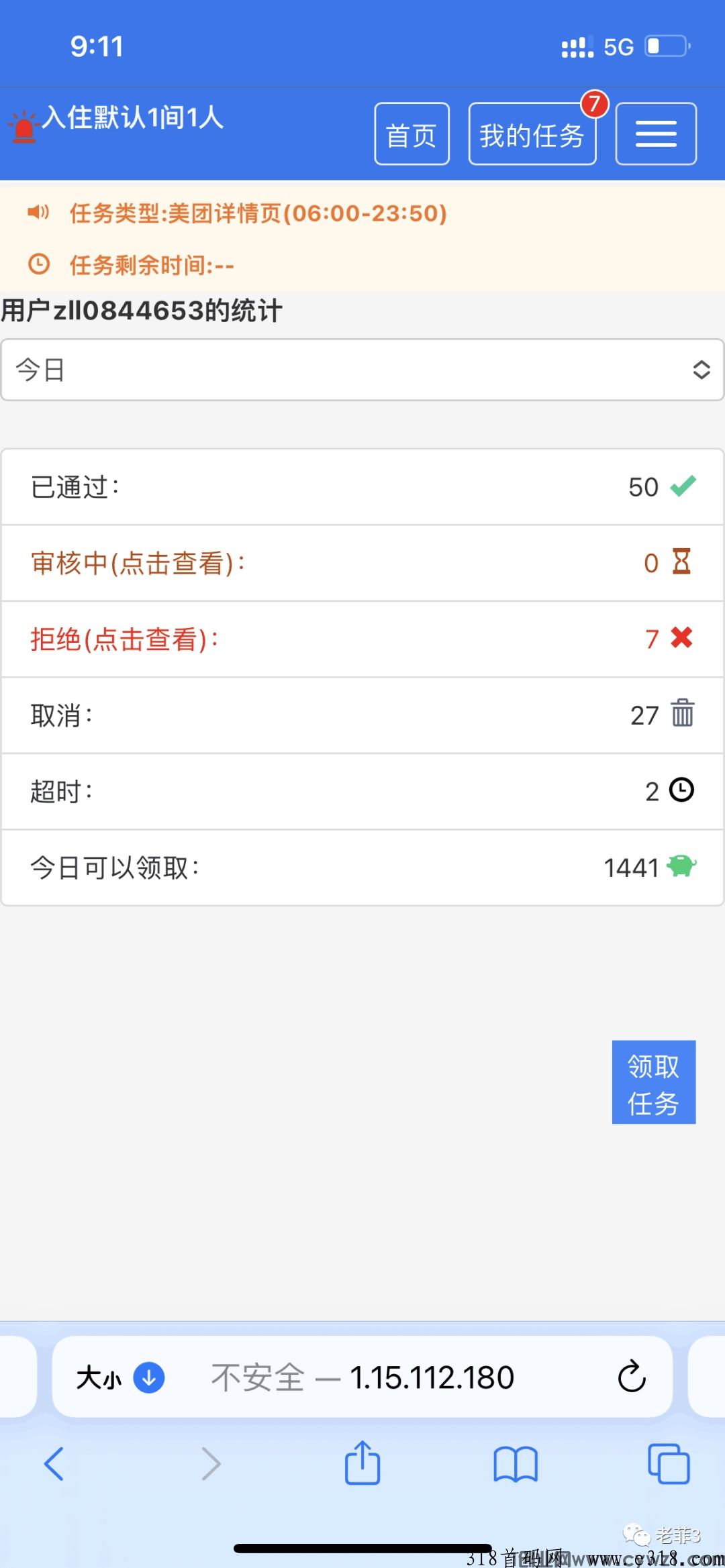Screen dimensions: 725x1568
Task: Reload the page in Safari
Action: 631,1377
